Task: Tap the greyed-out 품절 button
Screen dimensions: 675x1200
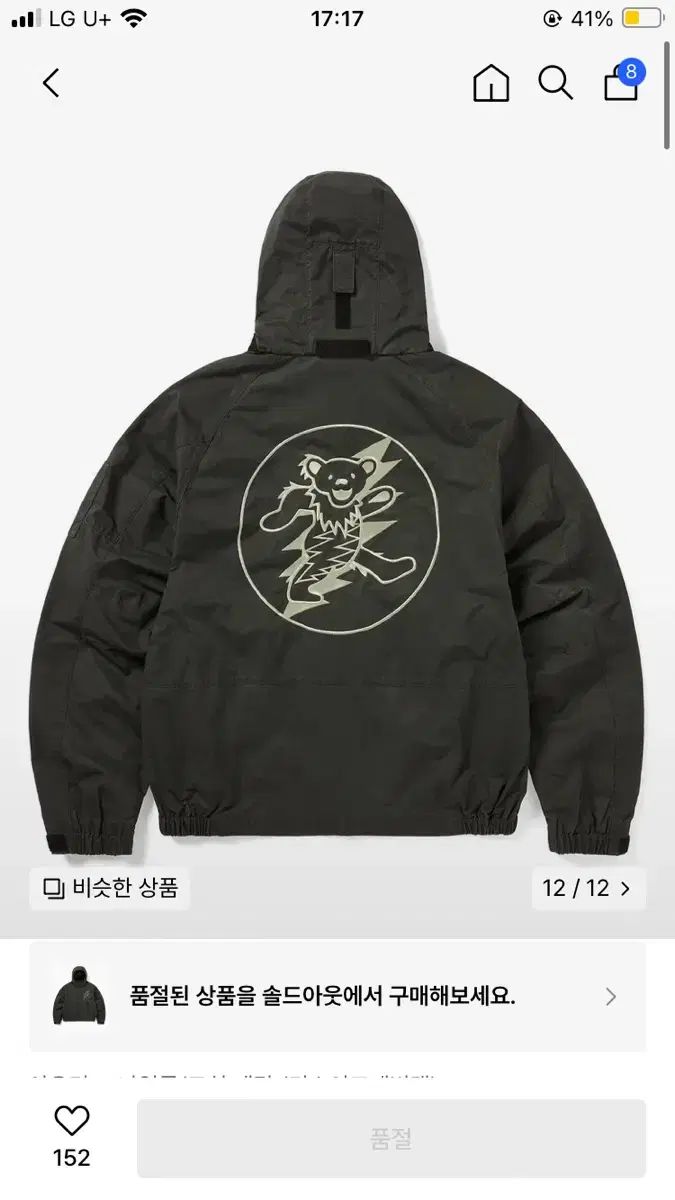Action: pos(391,1139)
